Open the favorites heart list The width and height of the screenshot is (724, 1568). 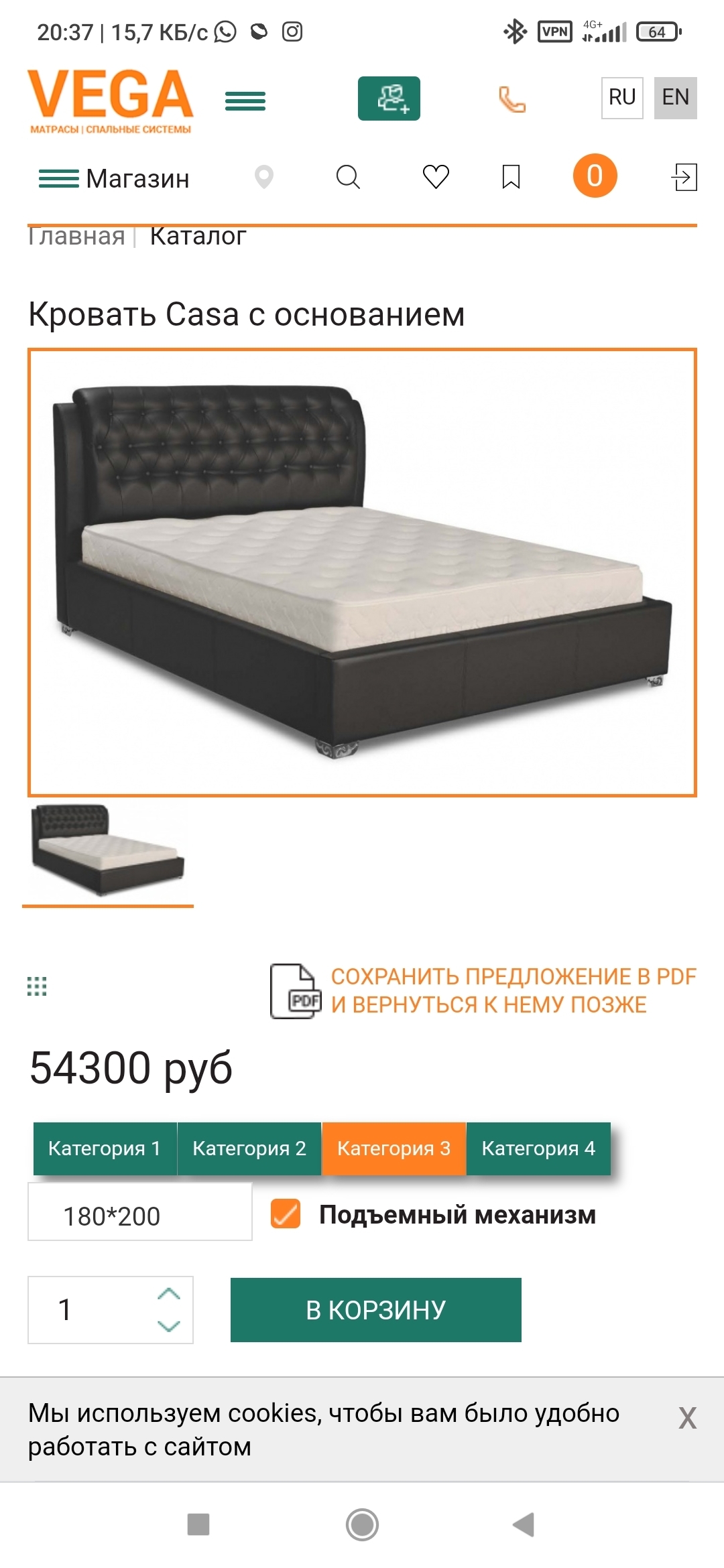(436, 177)
